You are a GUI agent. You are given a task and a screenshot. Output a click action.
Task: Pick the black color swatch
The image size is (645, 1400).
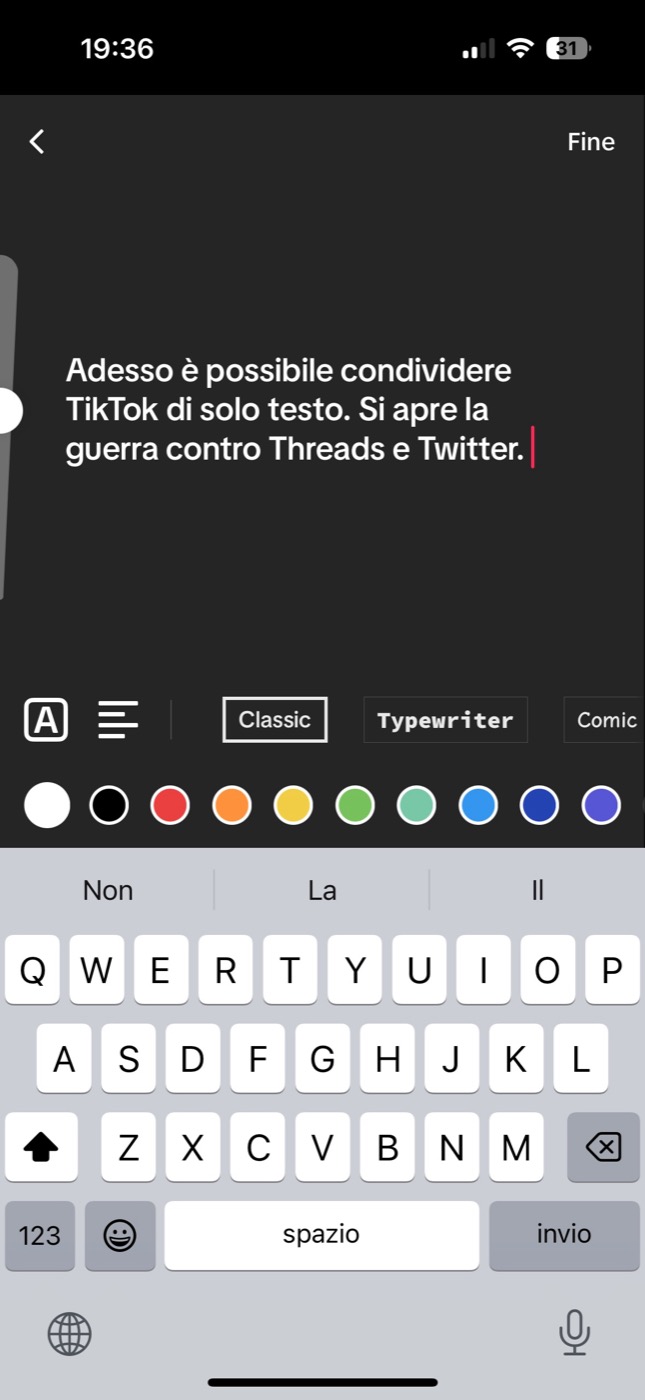click(x=109, y=805)
